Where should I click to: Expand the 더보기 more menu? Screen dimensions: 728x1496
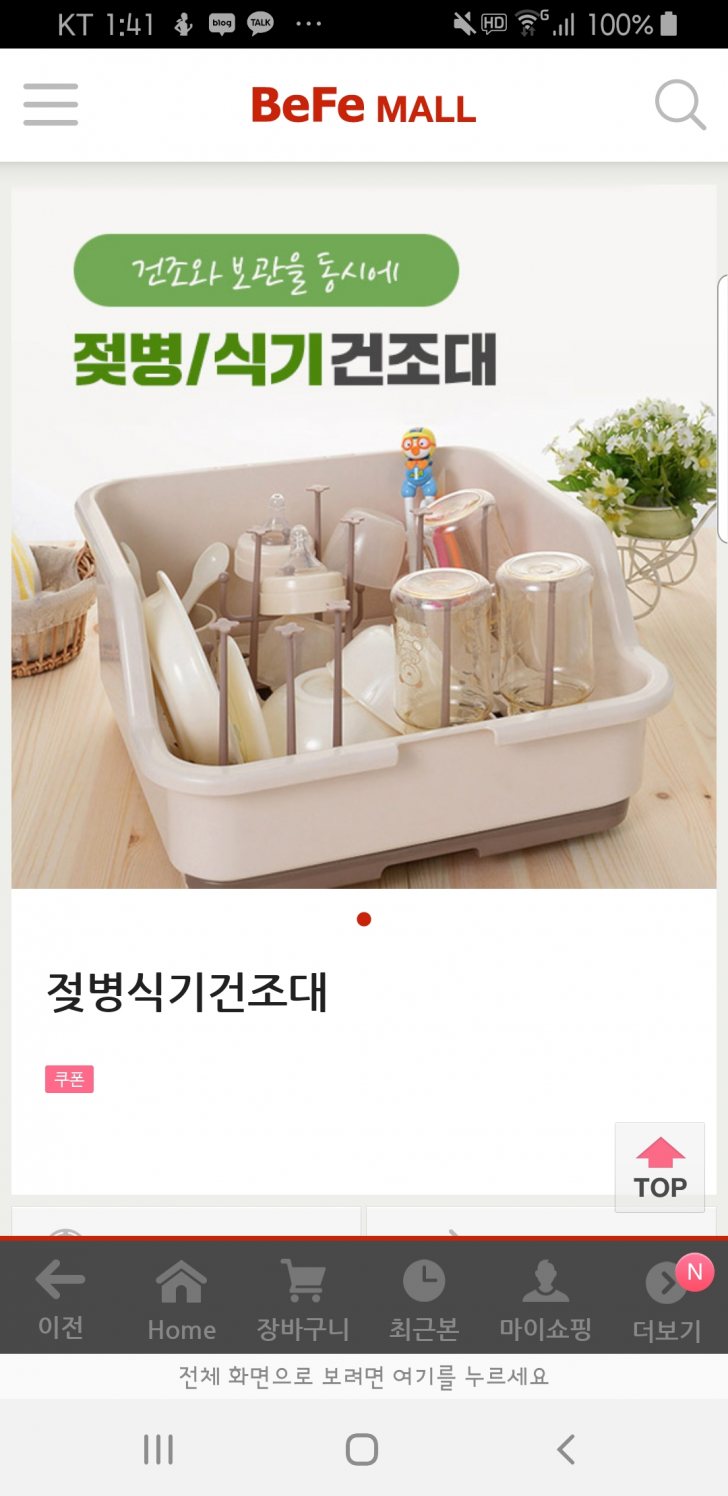tap(667, 1300)
